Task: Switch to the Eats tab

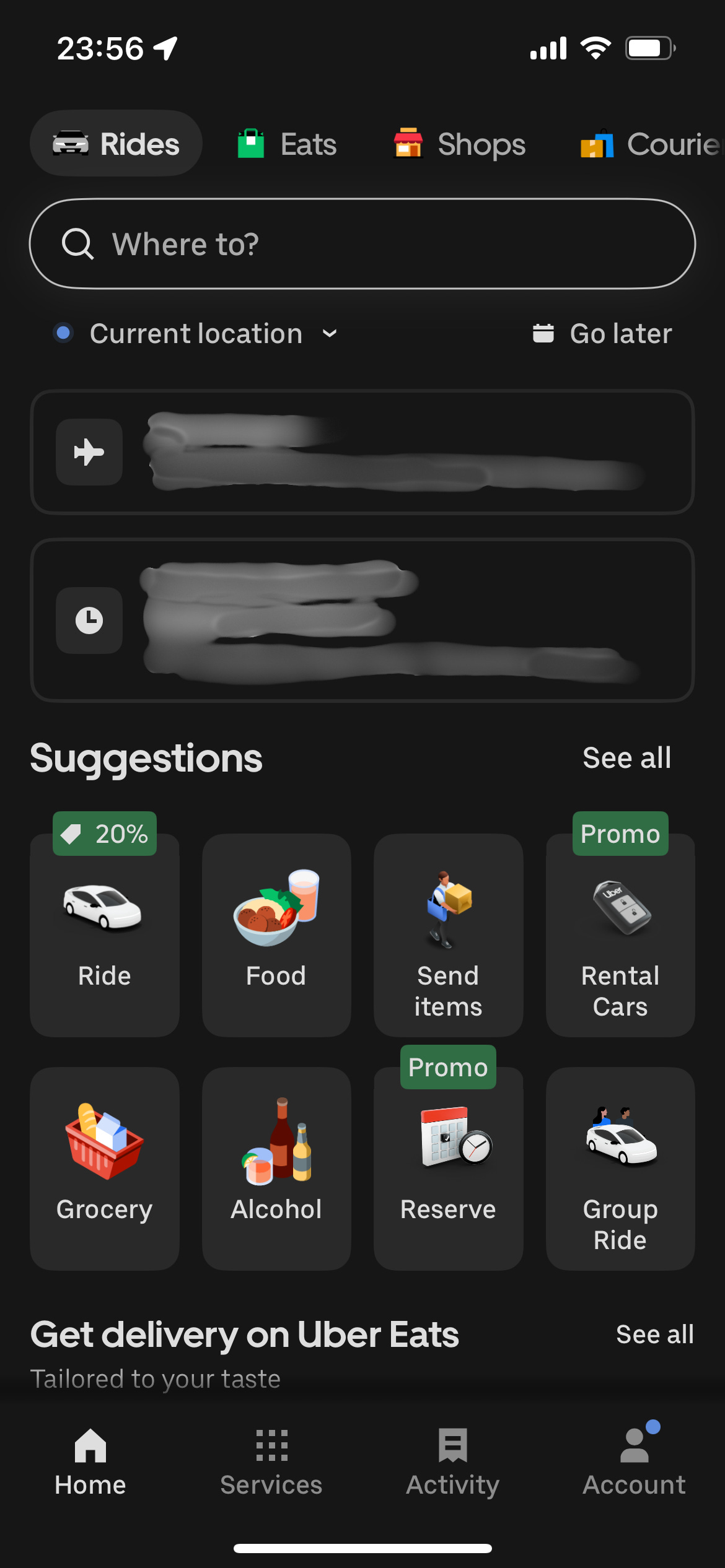Action: click(288, 144)
